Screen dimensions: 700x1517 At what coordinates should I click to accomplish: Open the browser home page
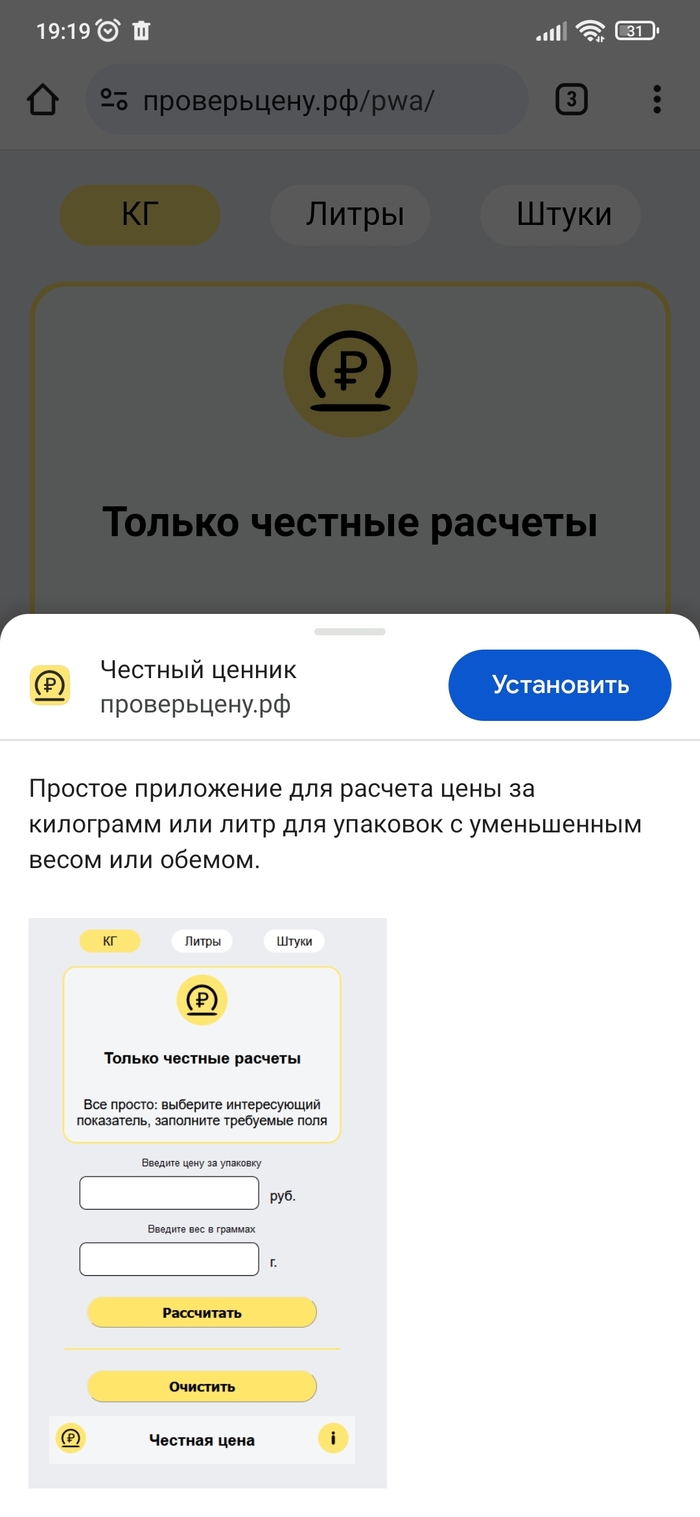click(42, 100)
